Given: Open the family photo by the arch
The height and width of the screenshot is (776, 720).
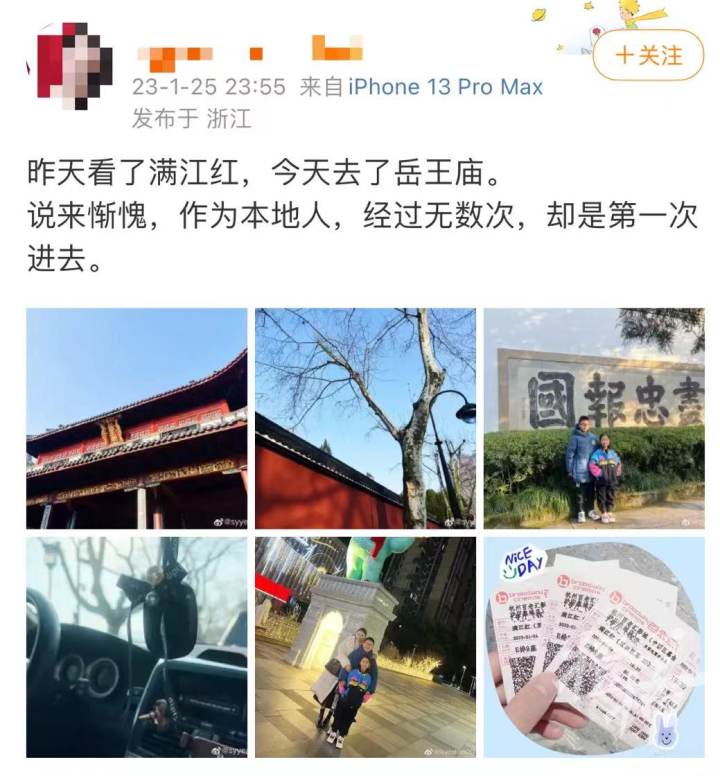Looking at the screenshot, I should click(365, 647).
